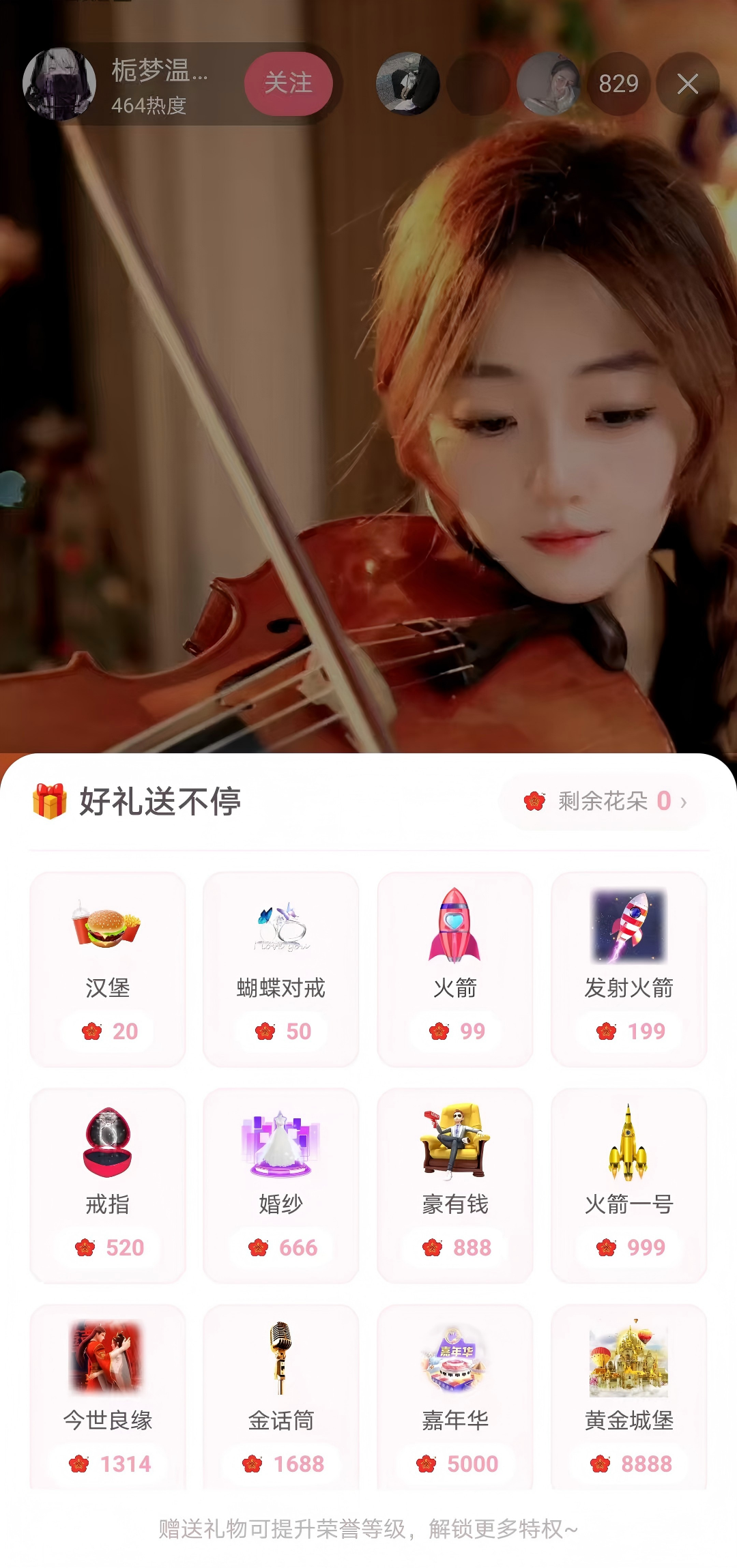Pick the 火箭 gift costing 99
The image size is (737, 1568).
click(455, 969)
